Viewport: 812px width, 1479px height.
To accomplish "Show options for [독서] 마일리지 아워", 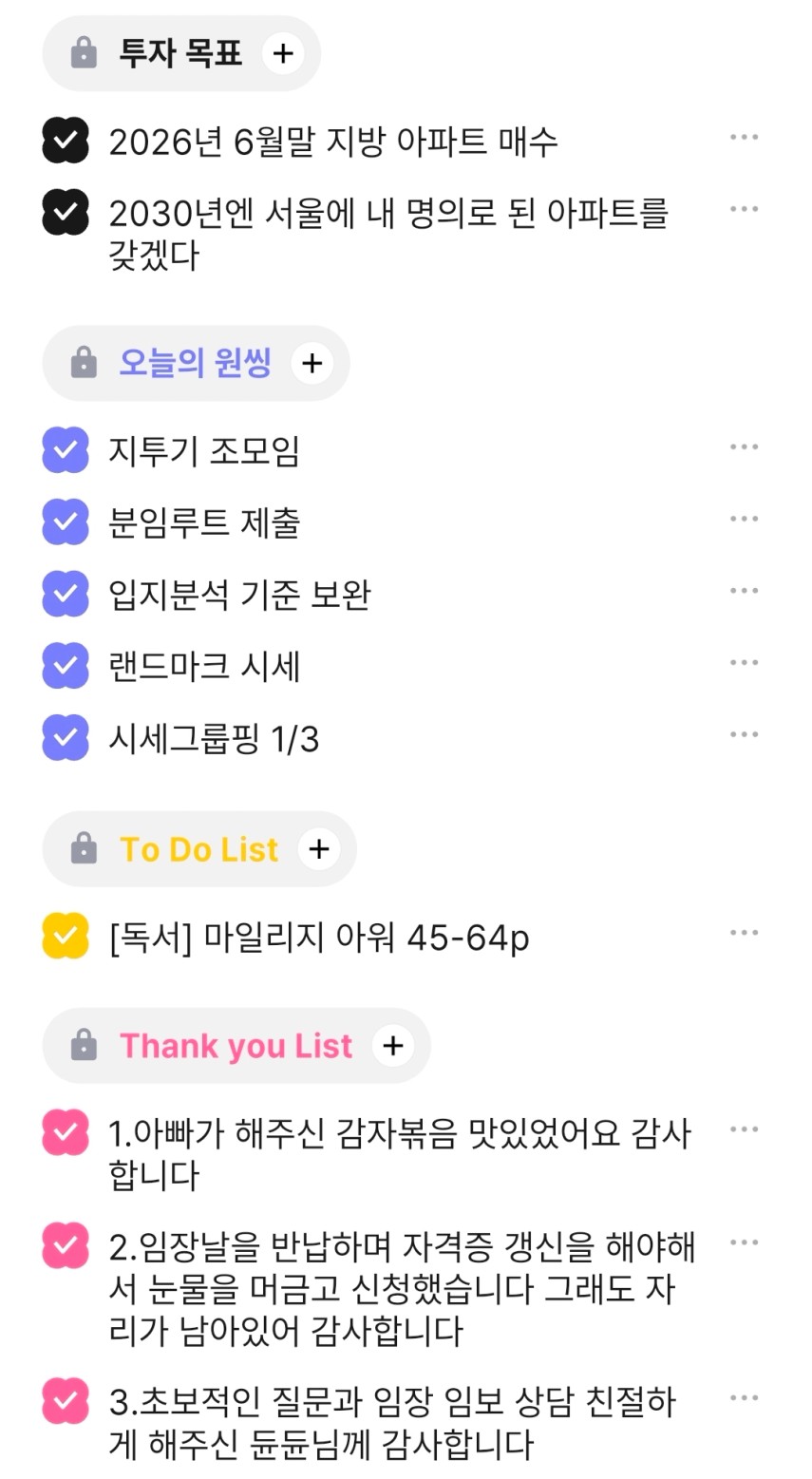I will [x=744, y=933].
